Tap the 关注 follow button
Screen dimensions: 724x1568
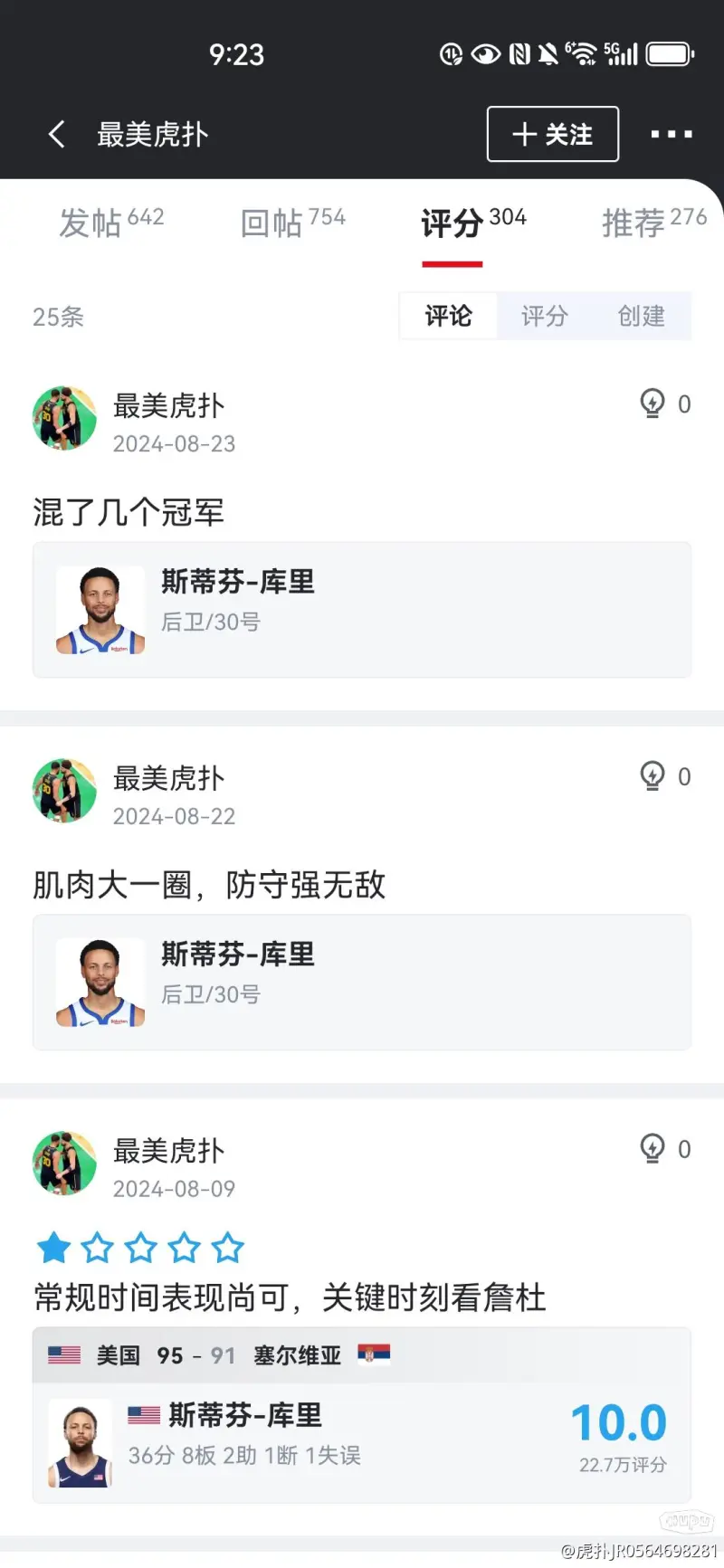(x=552, y=134)
